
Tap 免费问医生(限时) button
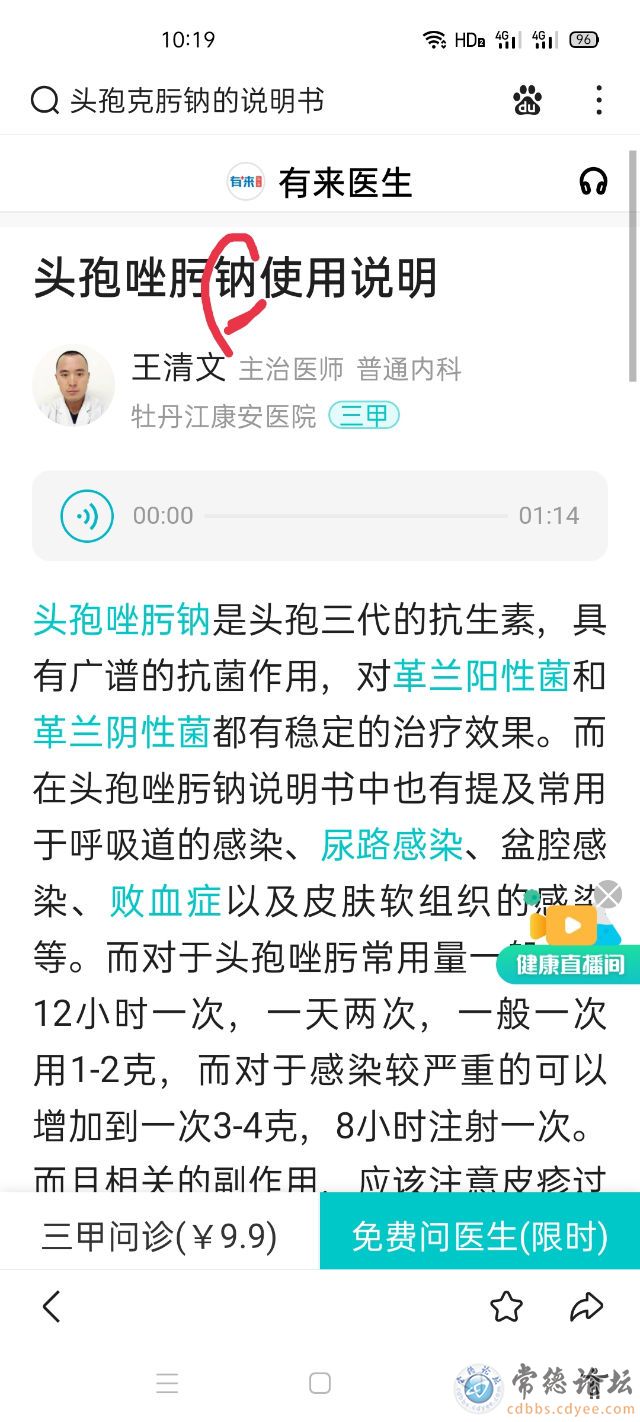tap(480, 1237)
